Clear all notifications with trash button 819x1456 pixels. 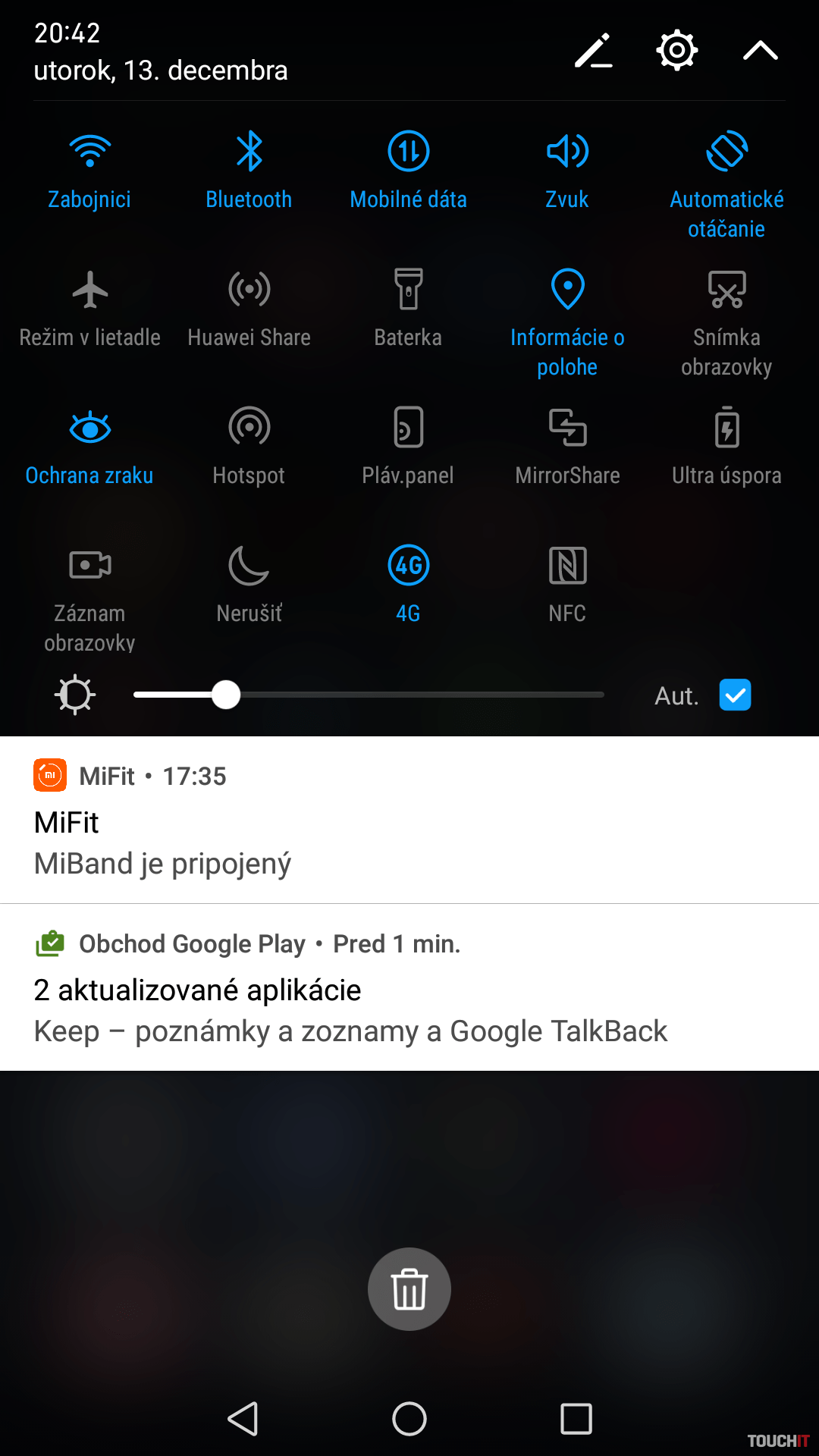click(409, 1289)
